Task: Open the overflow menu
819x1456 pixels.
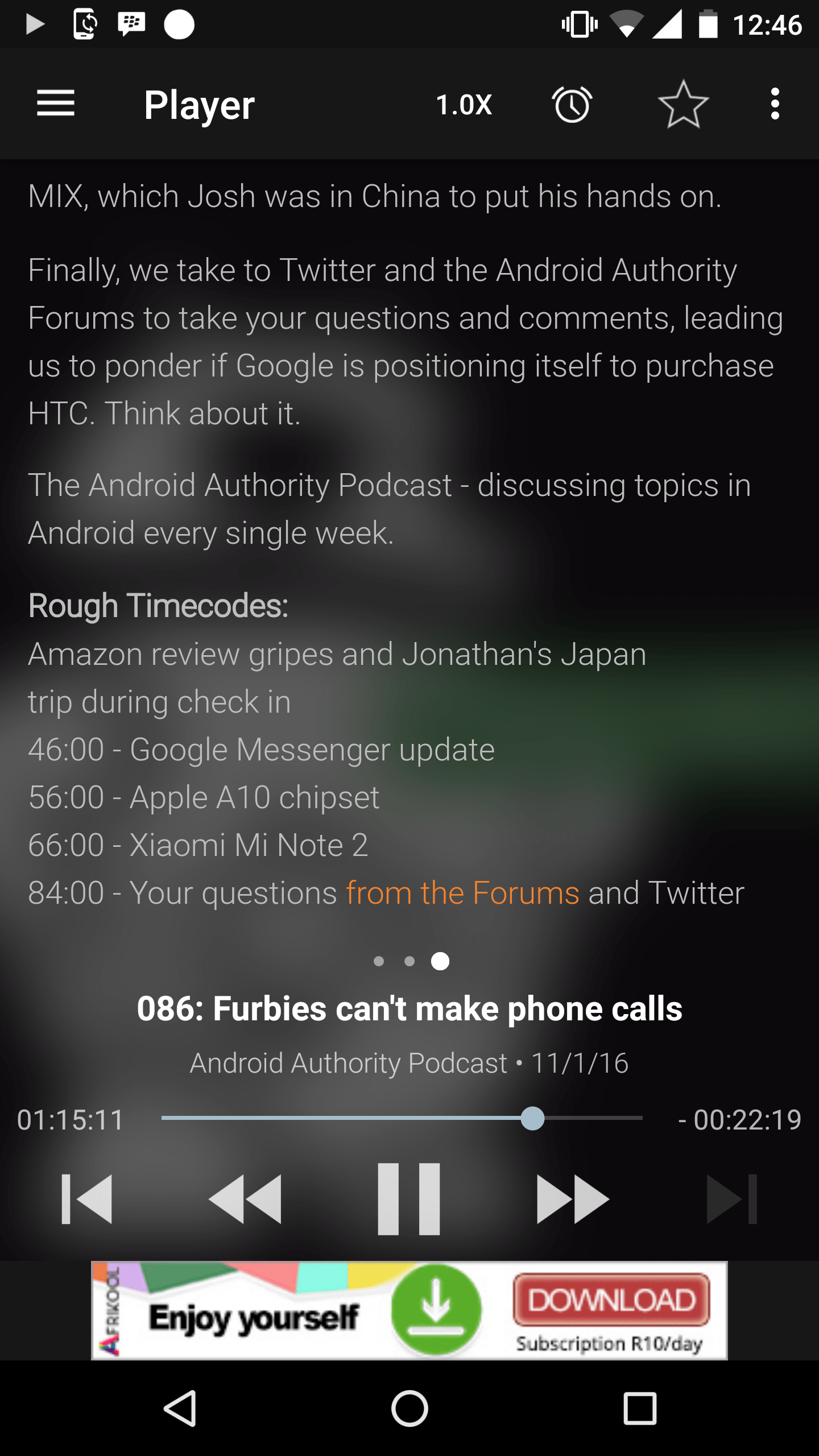Action: tap(775, 105)
